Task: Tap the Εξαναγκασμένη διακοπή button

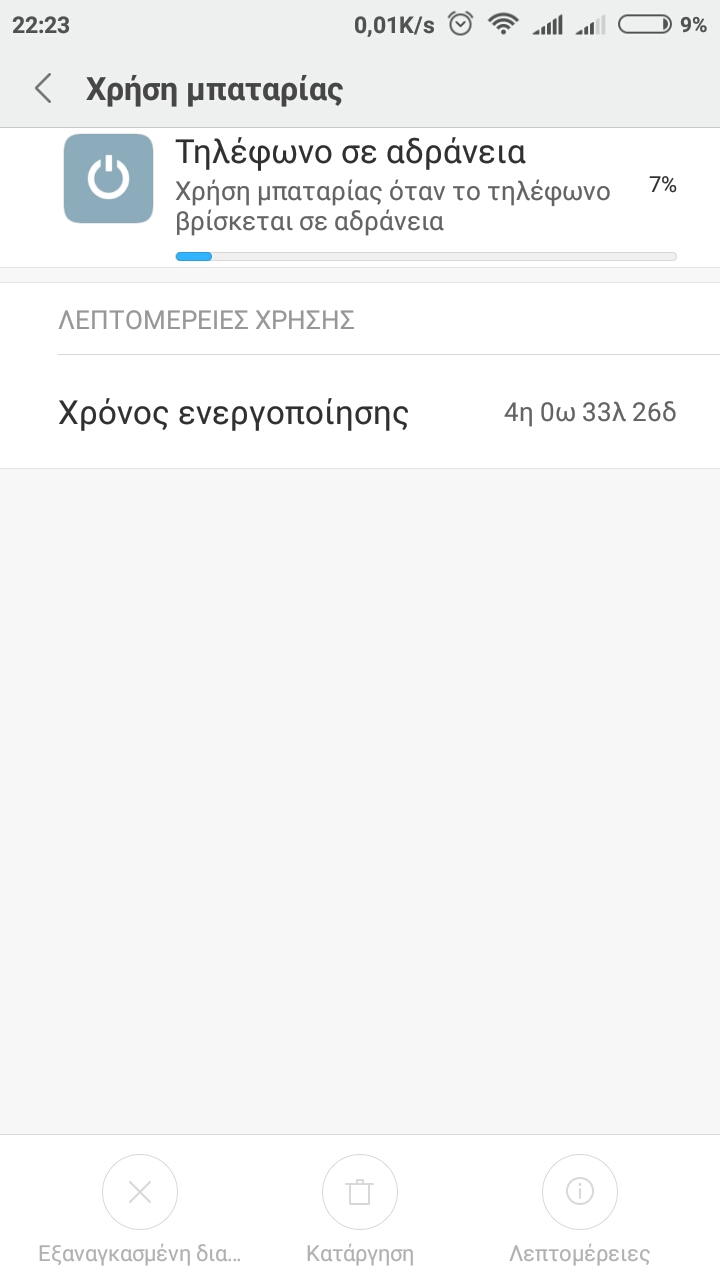Action: pos(140,1192)
